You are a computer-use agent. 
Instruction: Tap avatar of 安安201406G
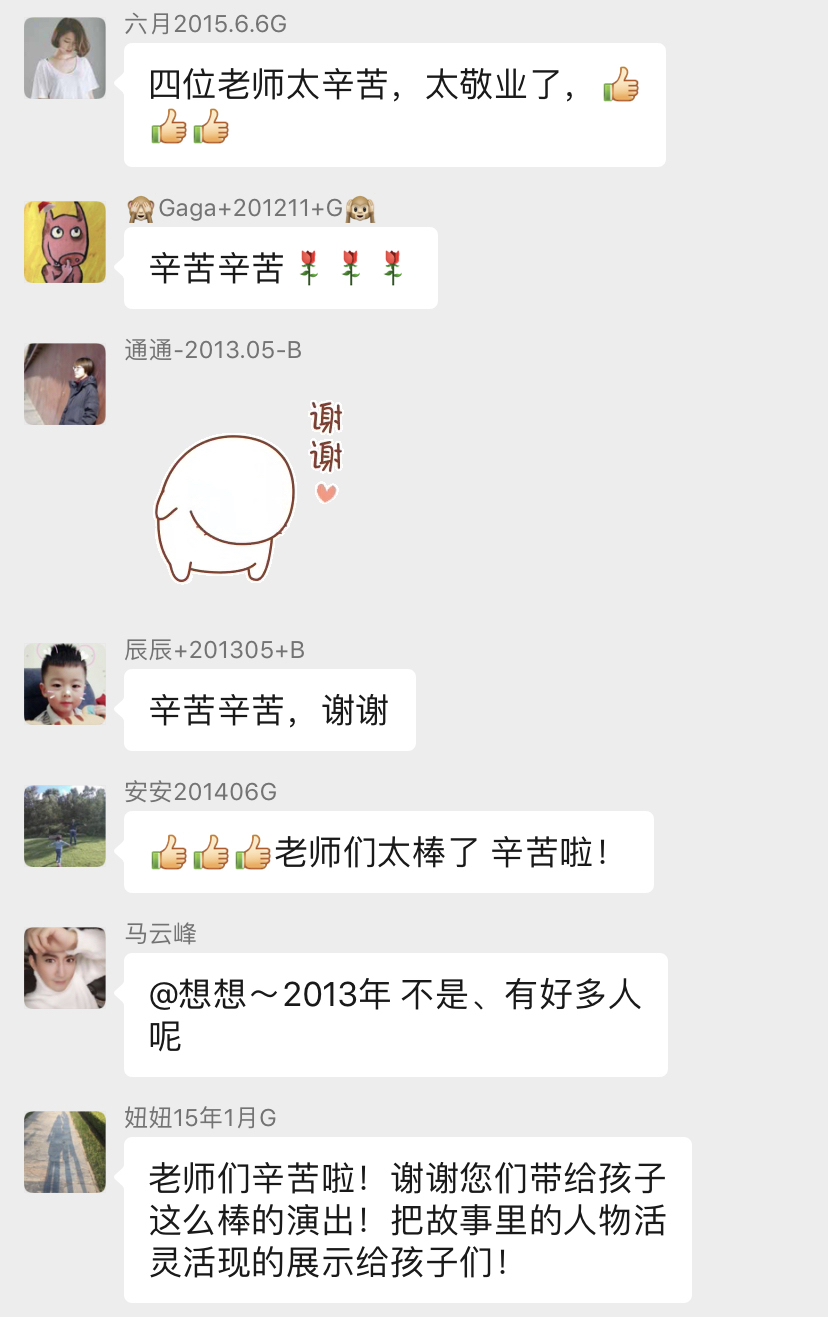point(65,826)
